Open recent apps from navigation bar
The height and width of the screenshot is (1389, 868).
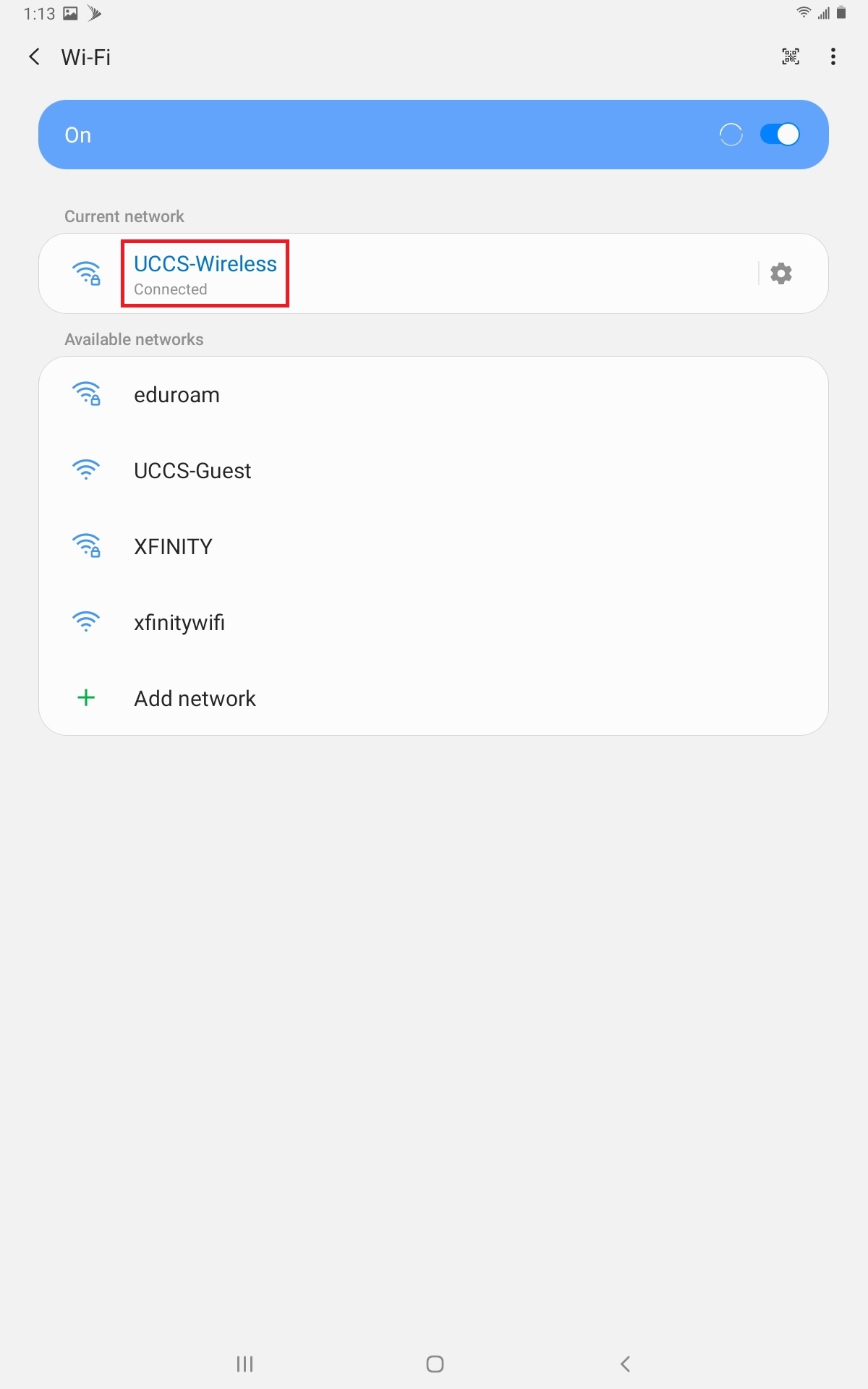click(x=244, y=1364)
